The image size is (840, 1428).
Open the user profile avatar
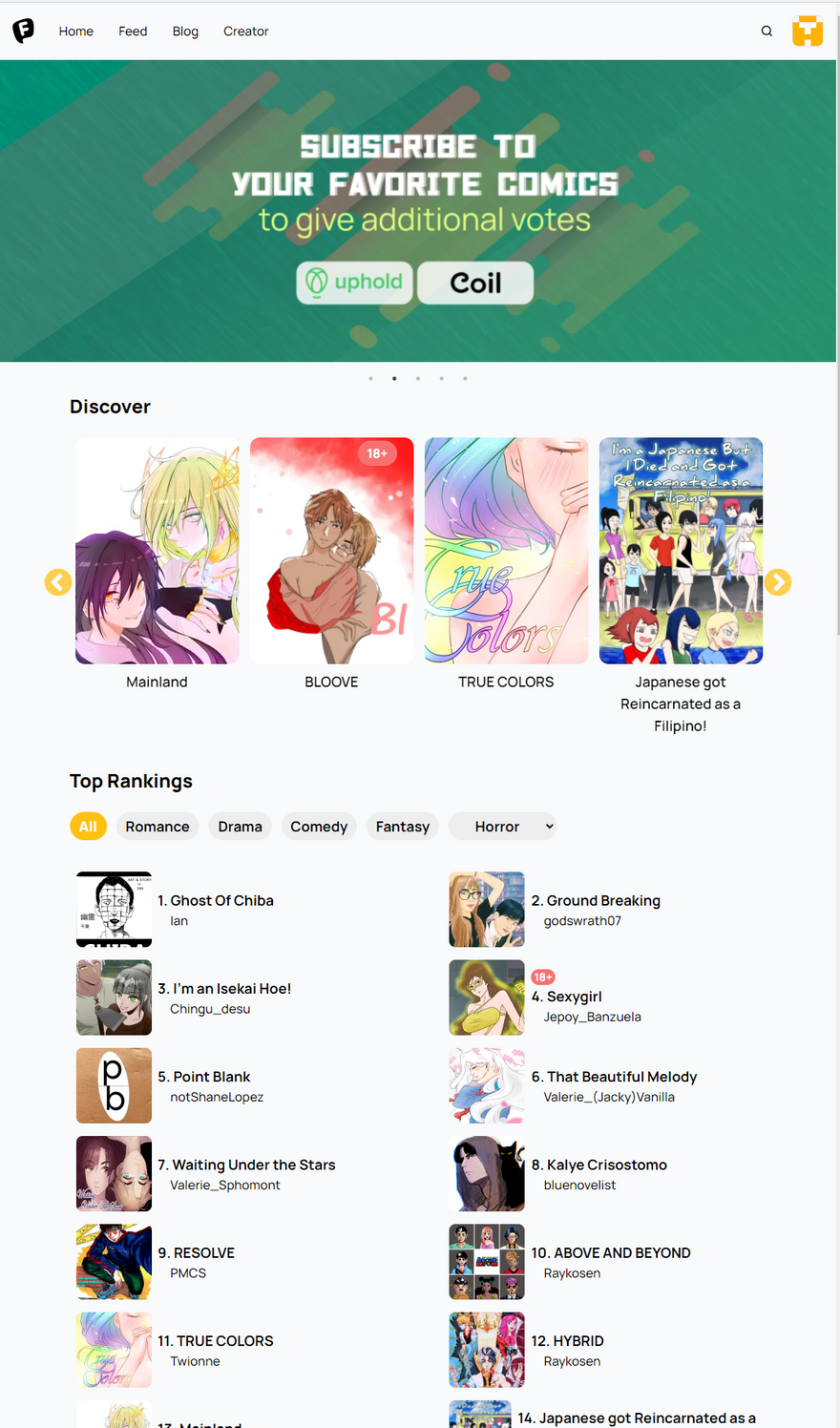coord(807,31)
